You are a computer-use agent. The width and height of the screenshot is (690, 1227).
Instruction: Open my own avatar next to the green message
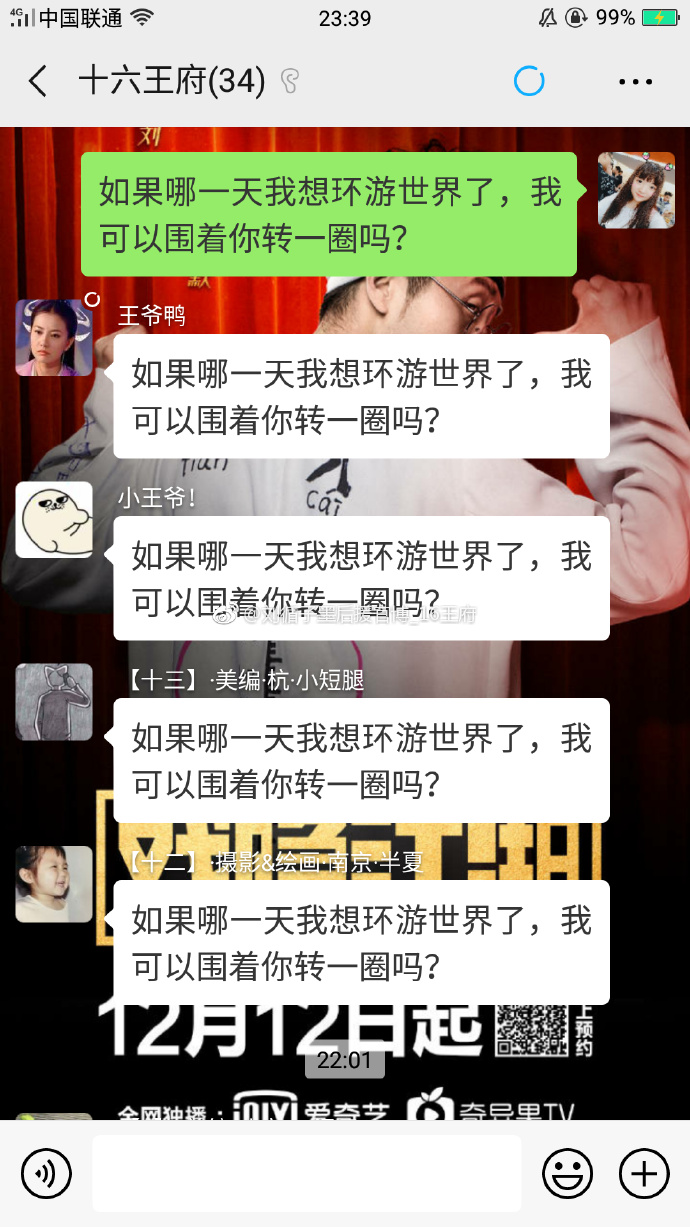pyautogui.click(x=636, y=190)
